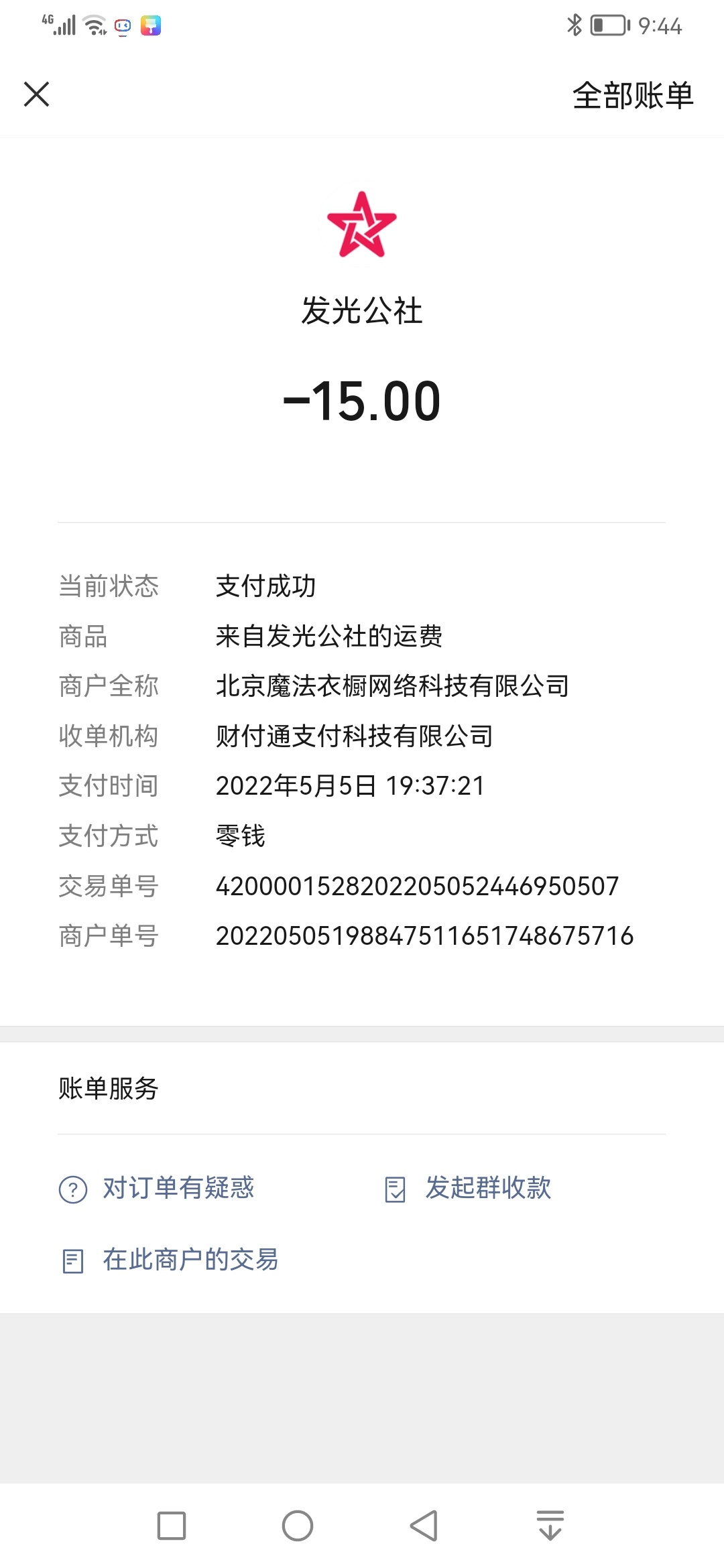724x1568 pixels.
Task: Open 全部账单 (all bills)
Action: pos(632,95)
